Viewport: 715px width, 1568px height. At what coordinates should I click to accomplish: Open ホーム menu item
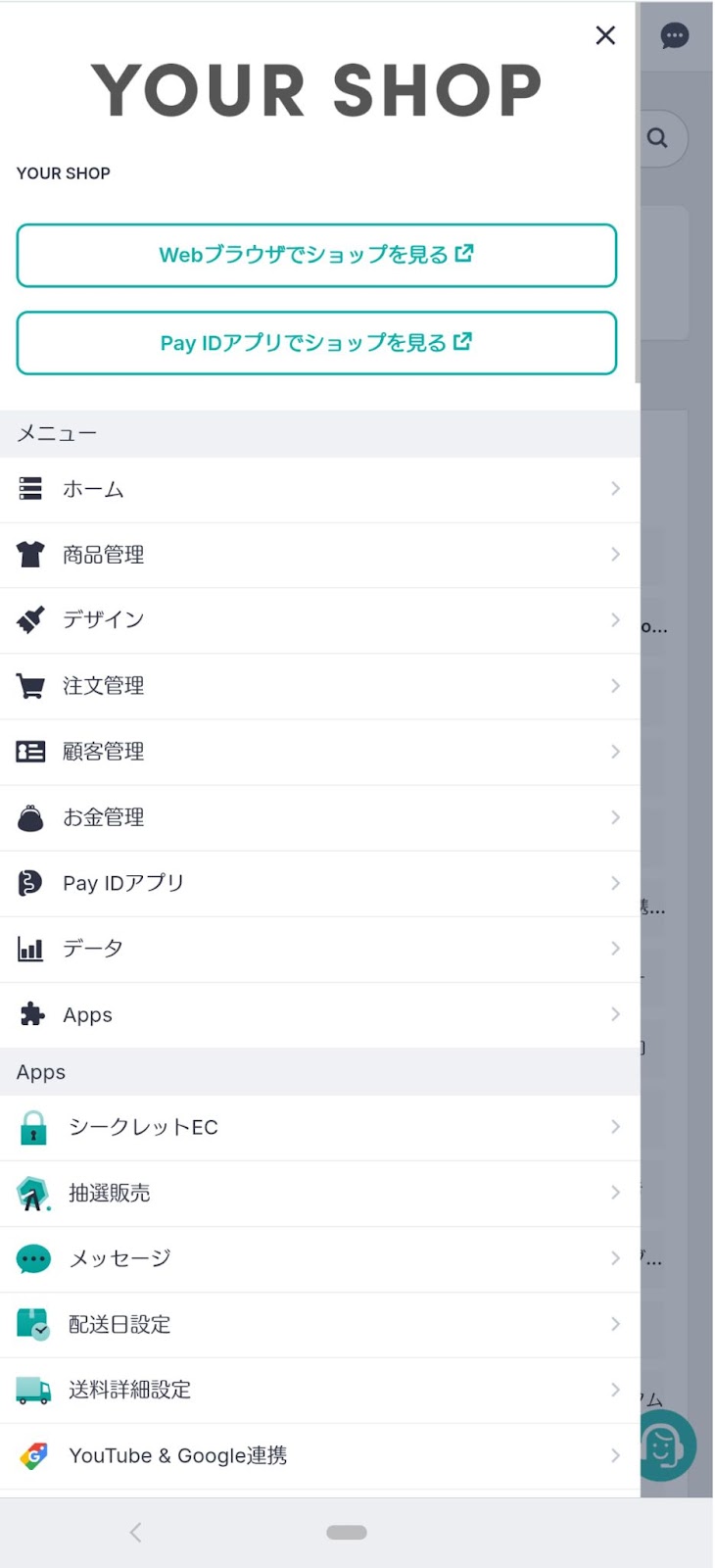319,489
